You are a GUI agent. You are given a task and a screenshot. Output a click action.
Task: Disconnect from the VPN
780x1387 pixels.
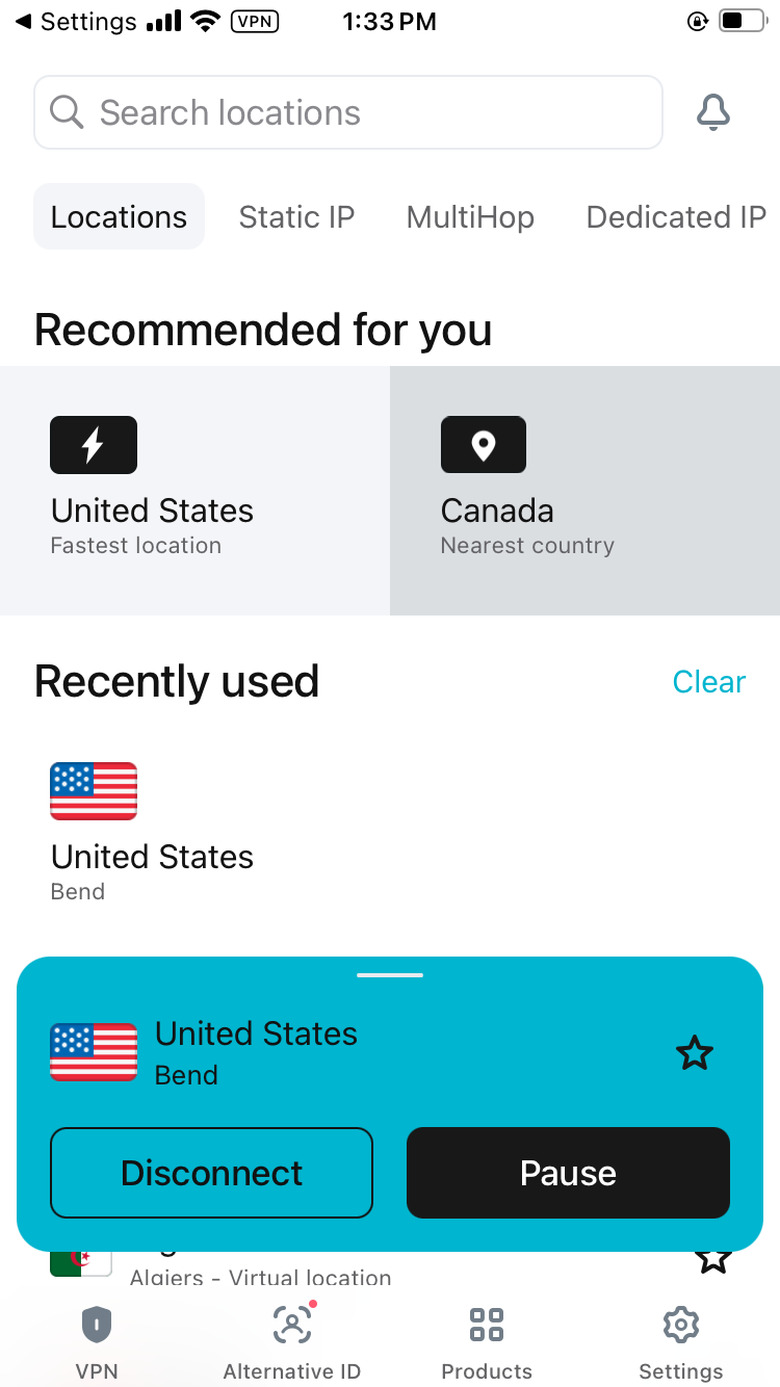click(x=211, y=1173)
